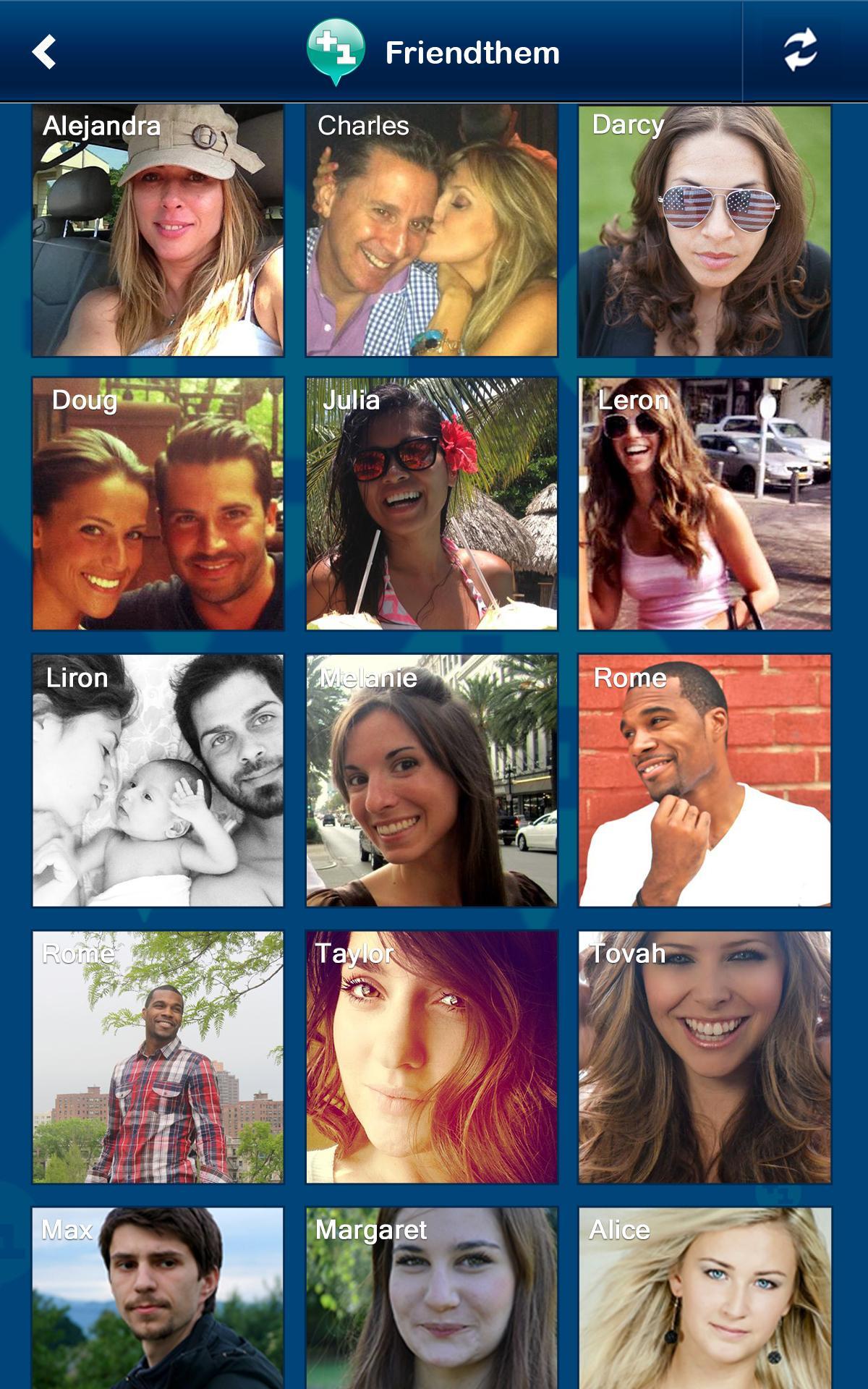View Leron's profile
868x1389 pixels.
[705, 504]
